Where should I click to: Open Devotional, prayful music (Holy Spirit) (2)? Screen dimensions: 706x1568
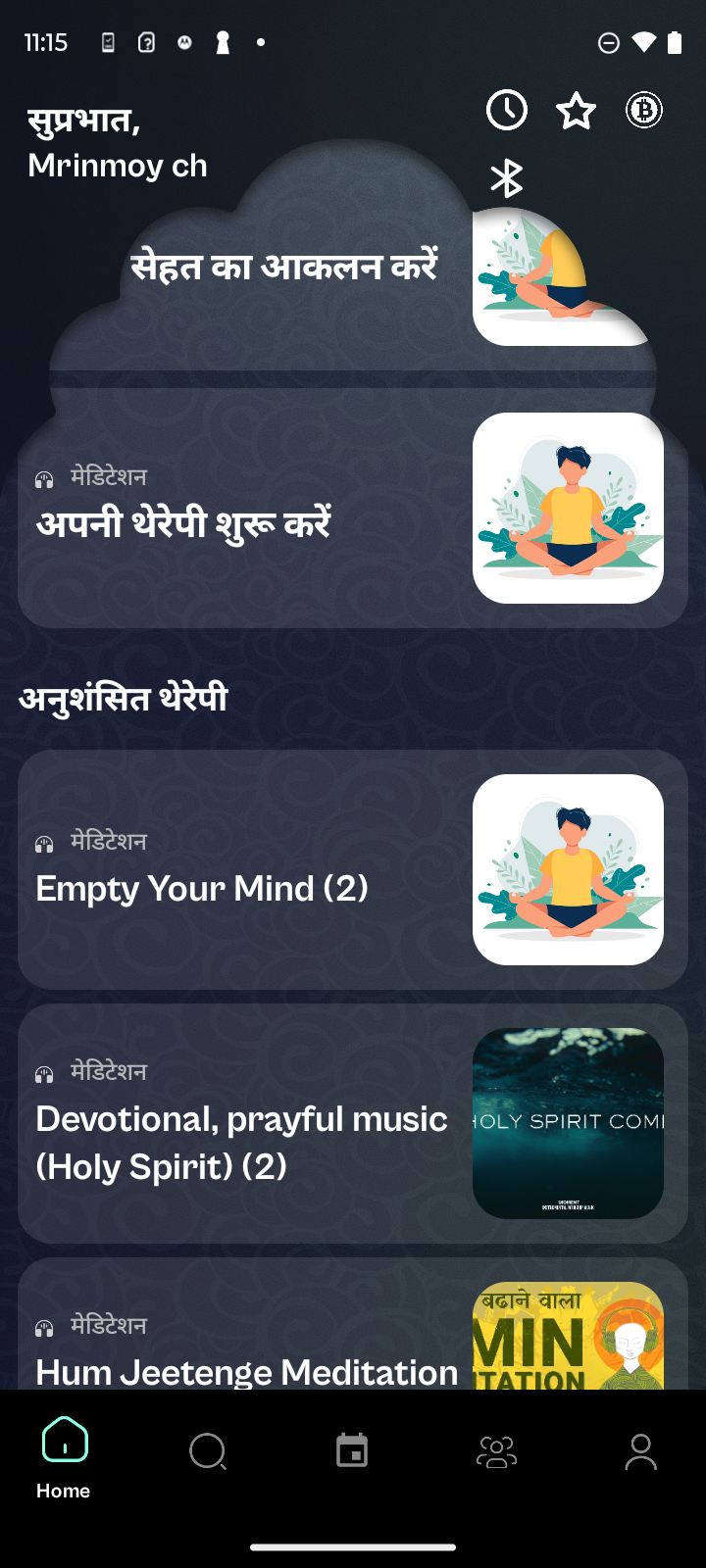[x=352, y=1123]
